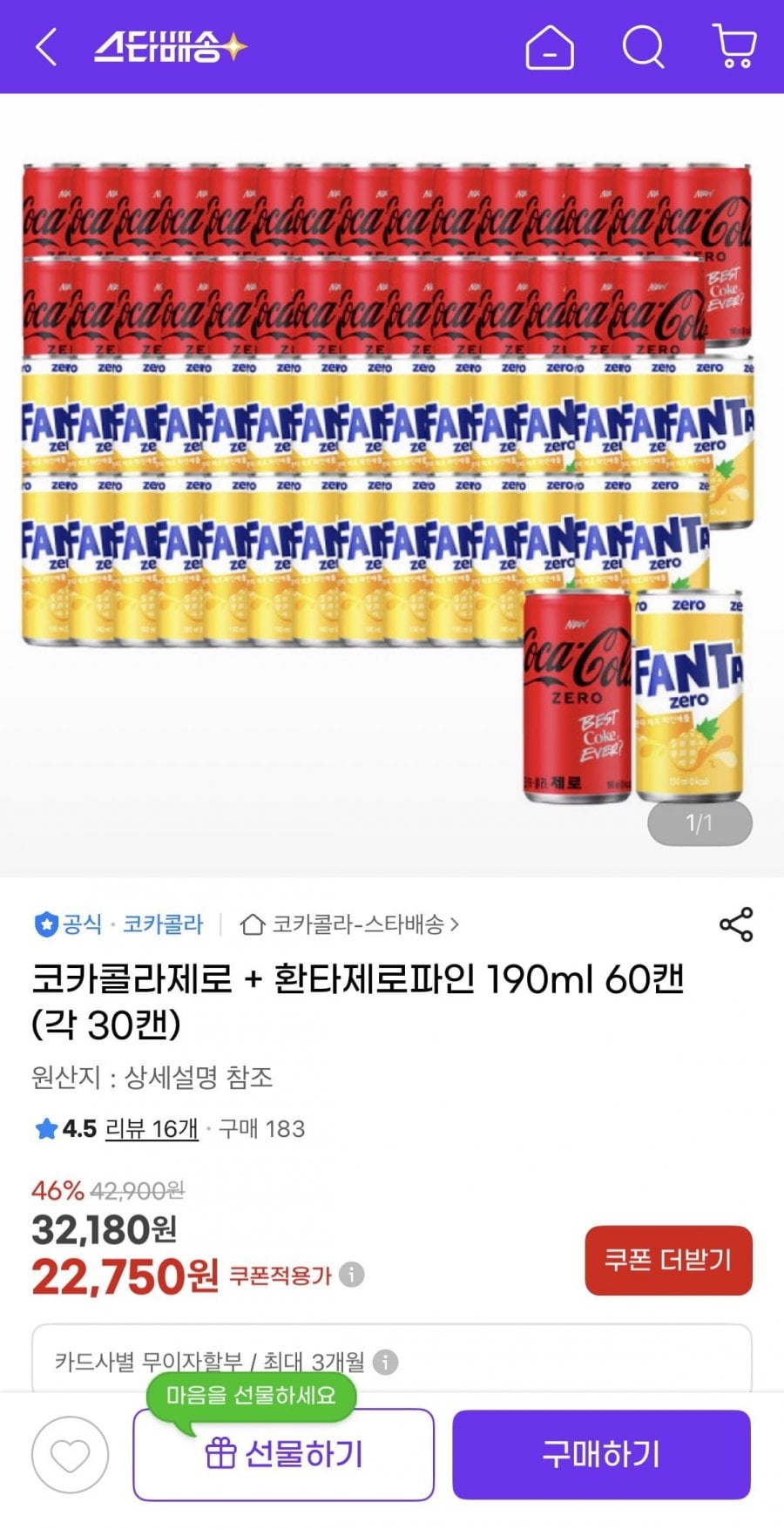
Task: Open the home screen via house icon
Action: pos(549,50)
